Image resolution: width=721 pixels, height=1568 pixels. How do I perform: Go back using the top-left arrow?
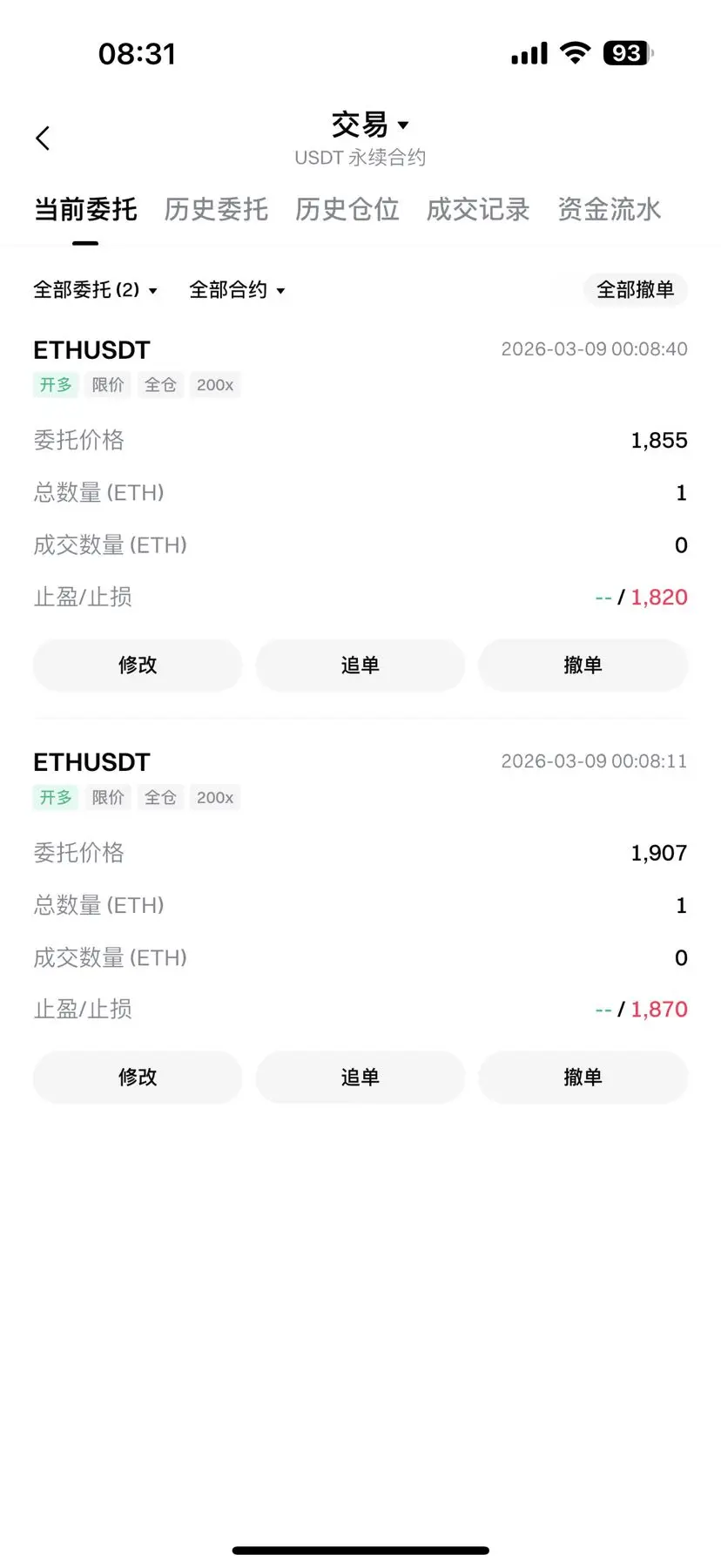(x=43, y=139)
